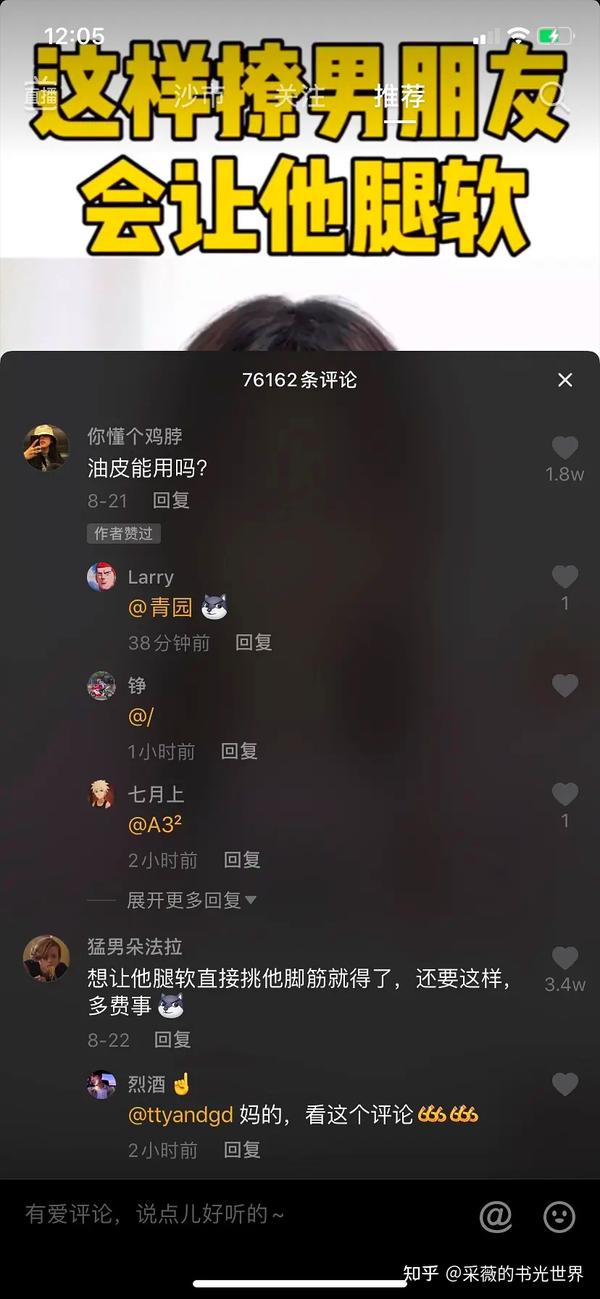Screen dimensions: 600x1299
Task: Open the emoji picker
Action: click(559, 1216)
